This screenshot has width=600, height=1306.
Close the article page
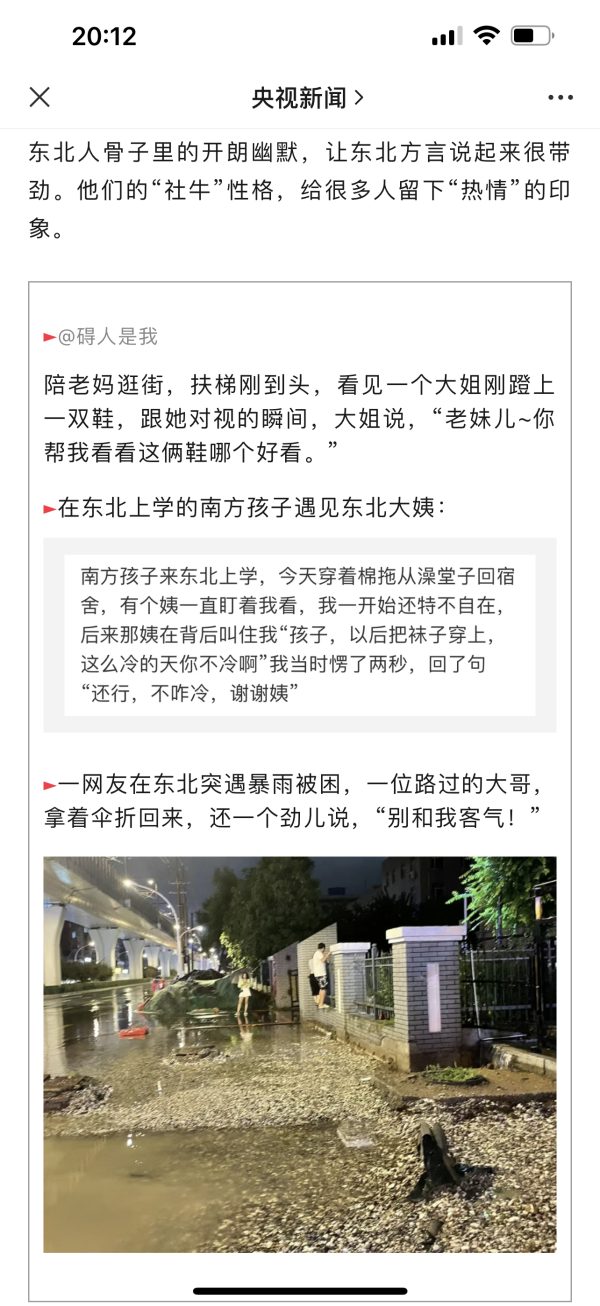pyautogui.click(x=40, y=97)
